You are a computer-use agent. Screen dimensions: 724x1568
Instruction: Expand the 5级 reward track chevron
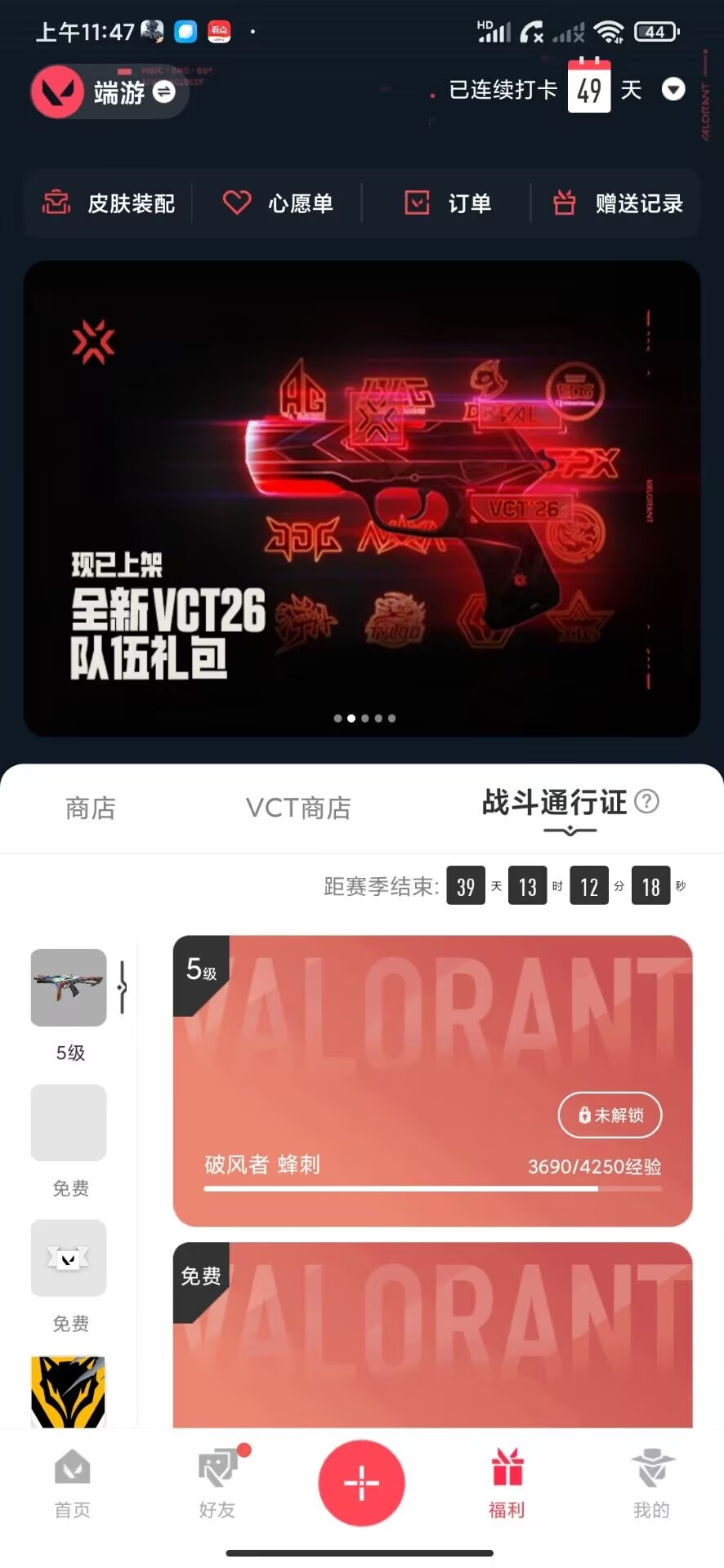point(121,988)
